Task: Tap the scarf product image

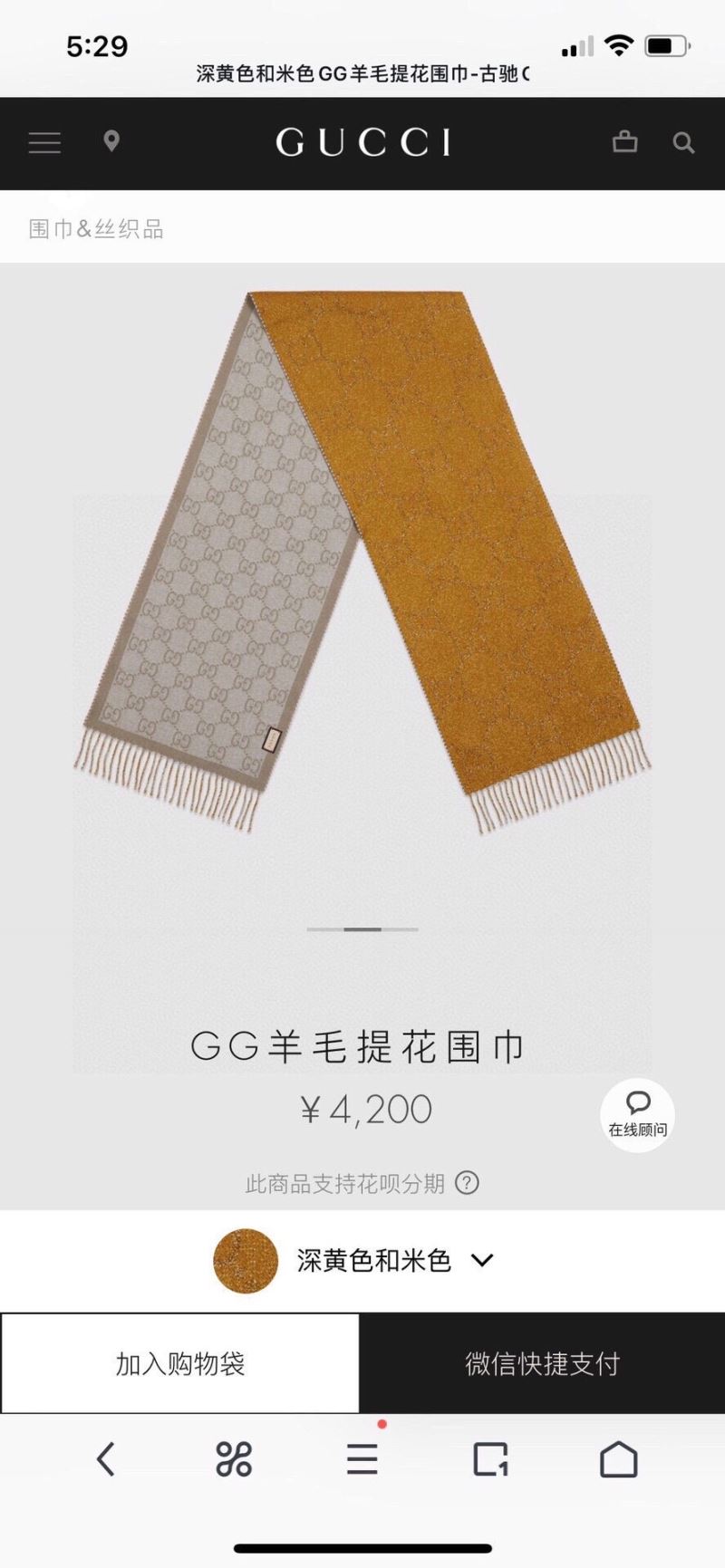Action: tap(362, 562)
